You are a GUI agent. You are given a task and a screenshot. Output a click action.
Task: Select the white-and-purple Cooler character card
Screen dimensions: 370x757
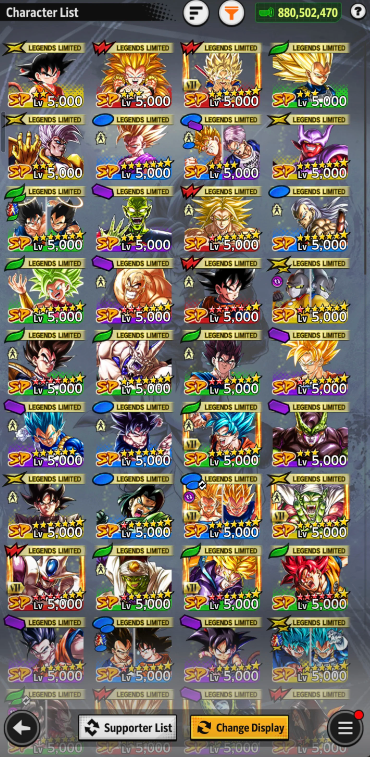click(44, 579)
